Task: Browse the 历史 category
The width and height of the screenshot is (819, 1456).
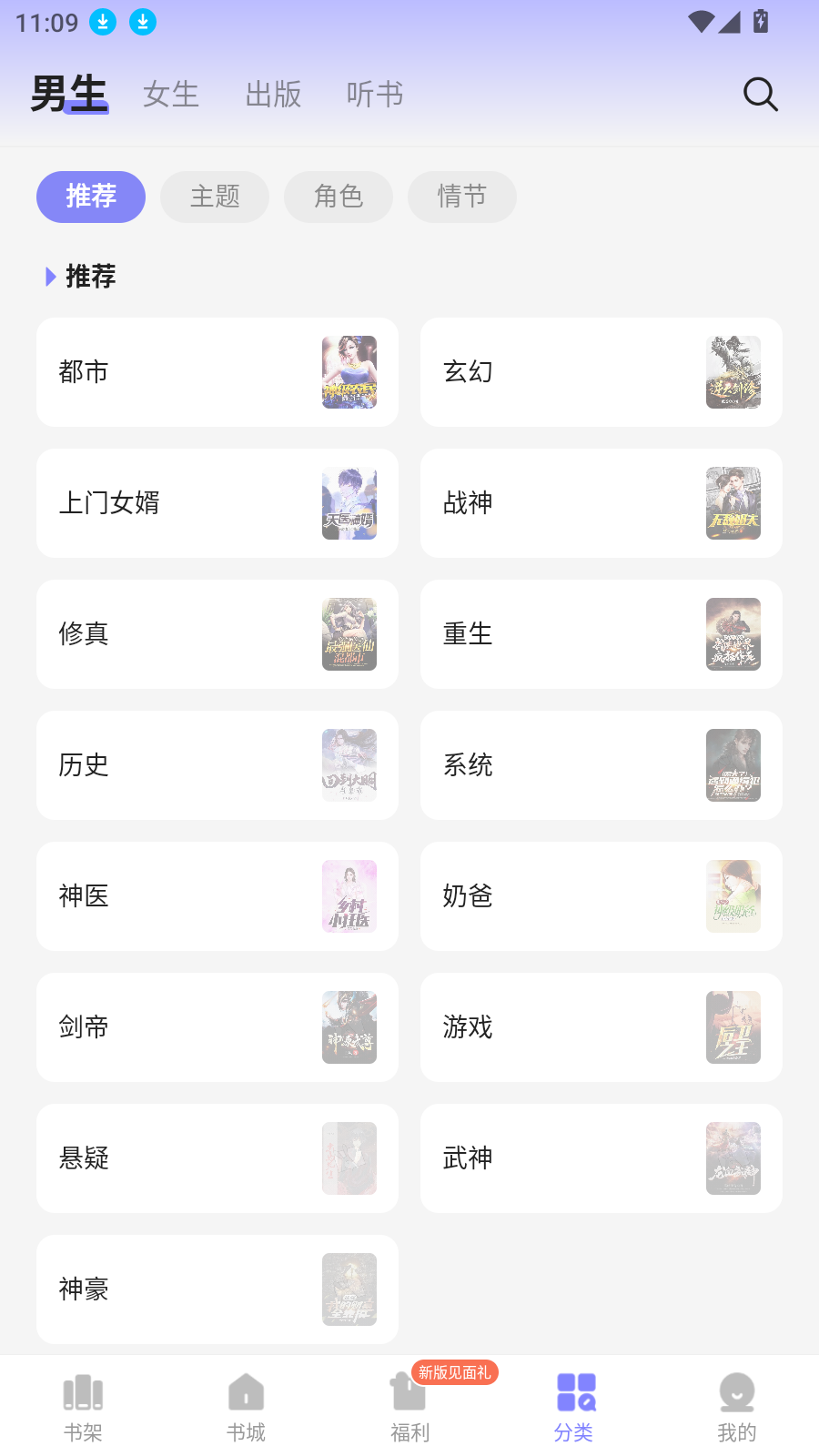Action: [217, 765]
